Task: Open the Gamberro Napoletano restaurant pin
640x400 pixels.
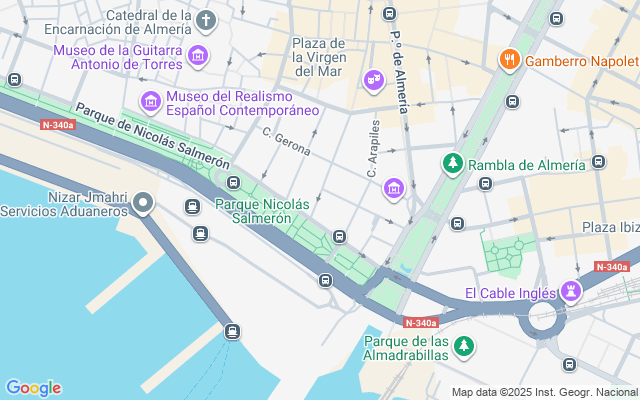Action: (509, 60)
